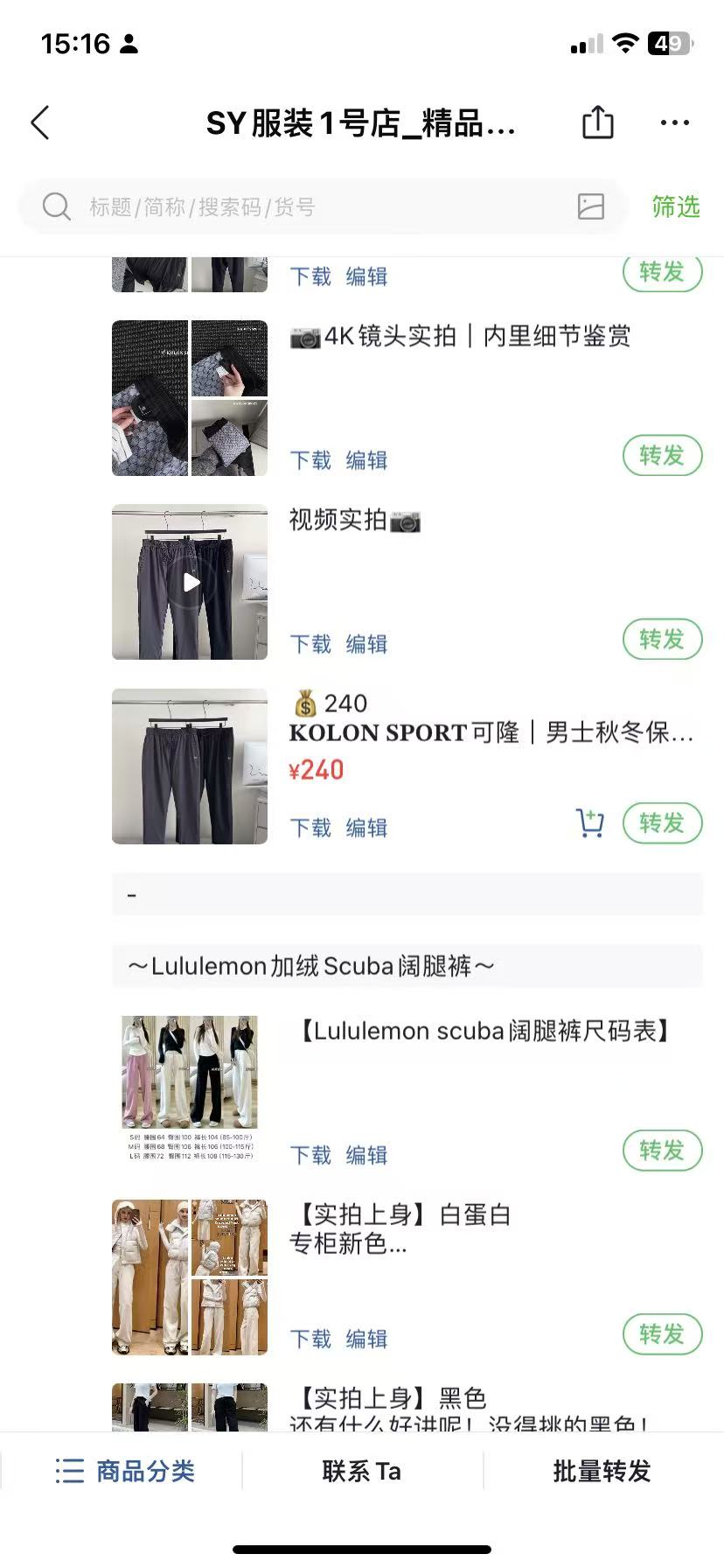
Task: Go back with the top-left arrow
Action: [40, 123]
